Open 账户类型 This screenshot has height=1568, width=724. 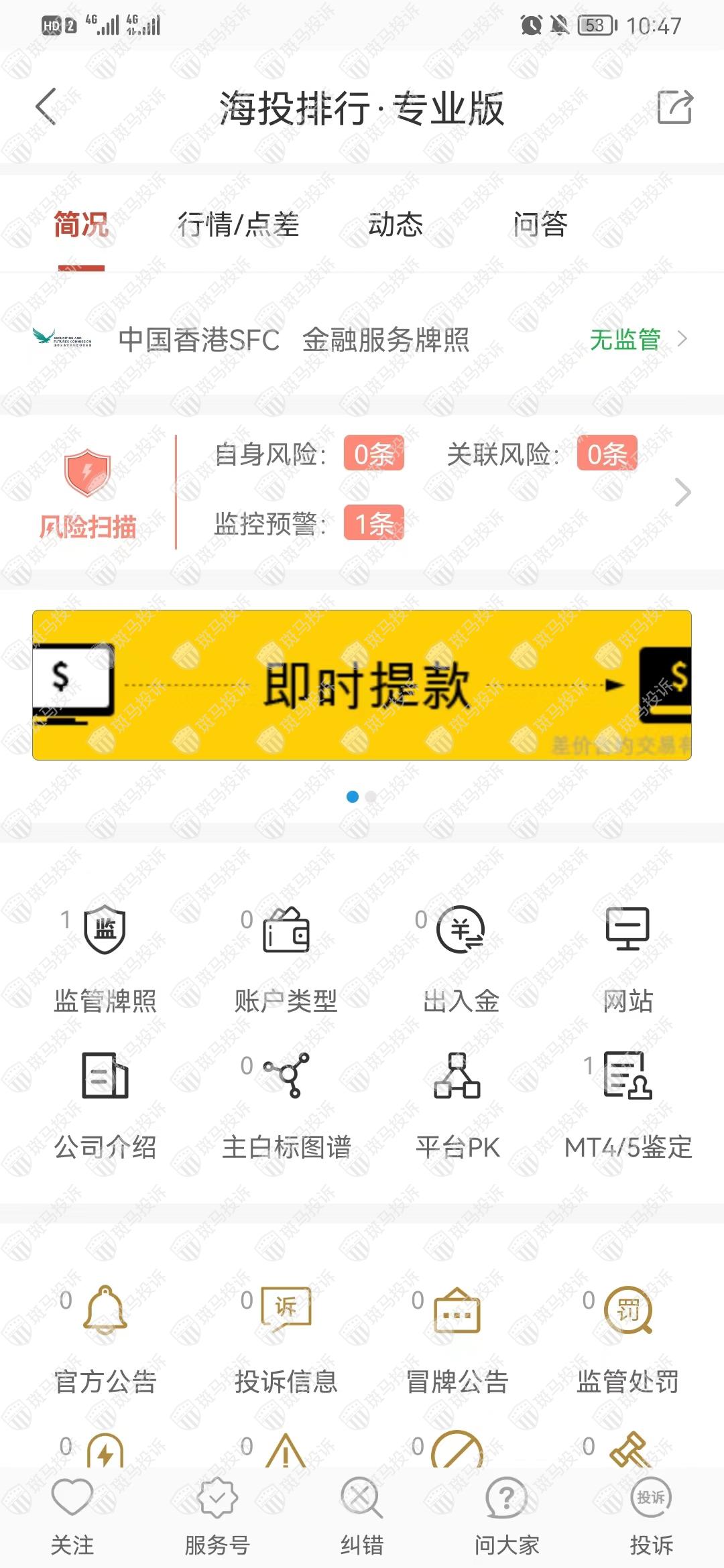coord(286,958)
